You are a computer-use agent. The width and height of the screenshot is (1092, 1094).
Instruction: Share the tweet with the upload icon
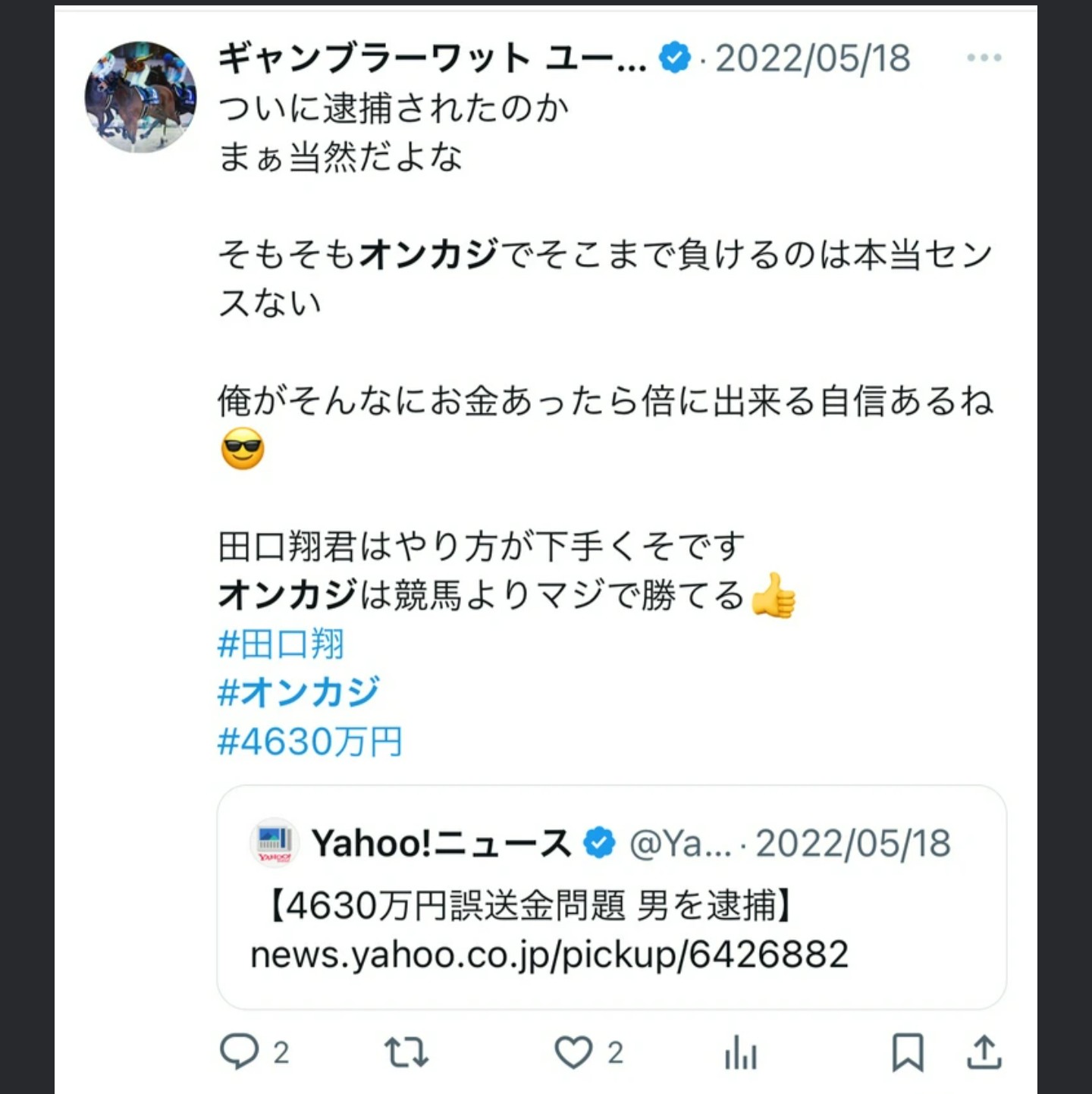984,1052
